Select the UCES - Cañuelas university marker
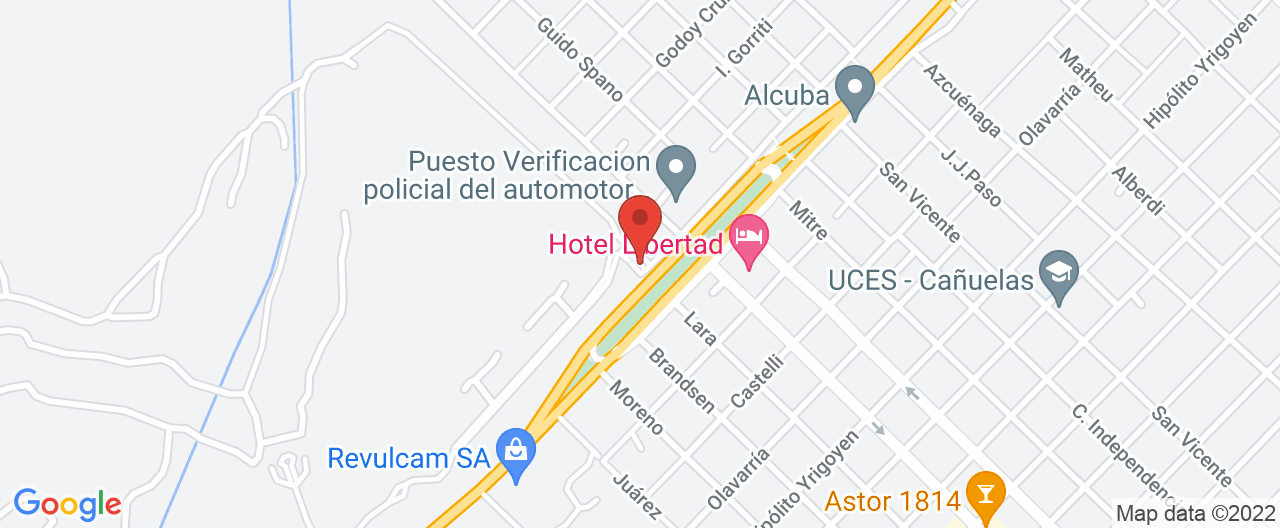This screenshot has width=1280, height=528. pyautogui.click(x=1059, y=273)
